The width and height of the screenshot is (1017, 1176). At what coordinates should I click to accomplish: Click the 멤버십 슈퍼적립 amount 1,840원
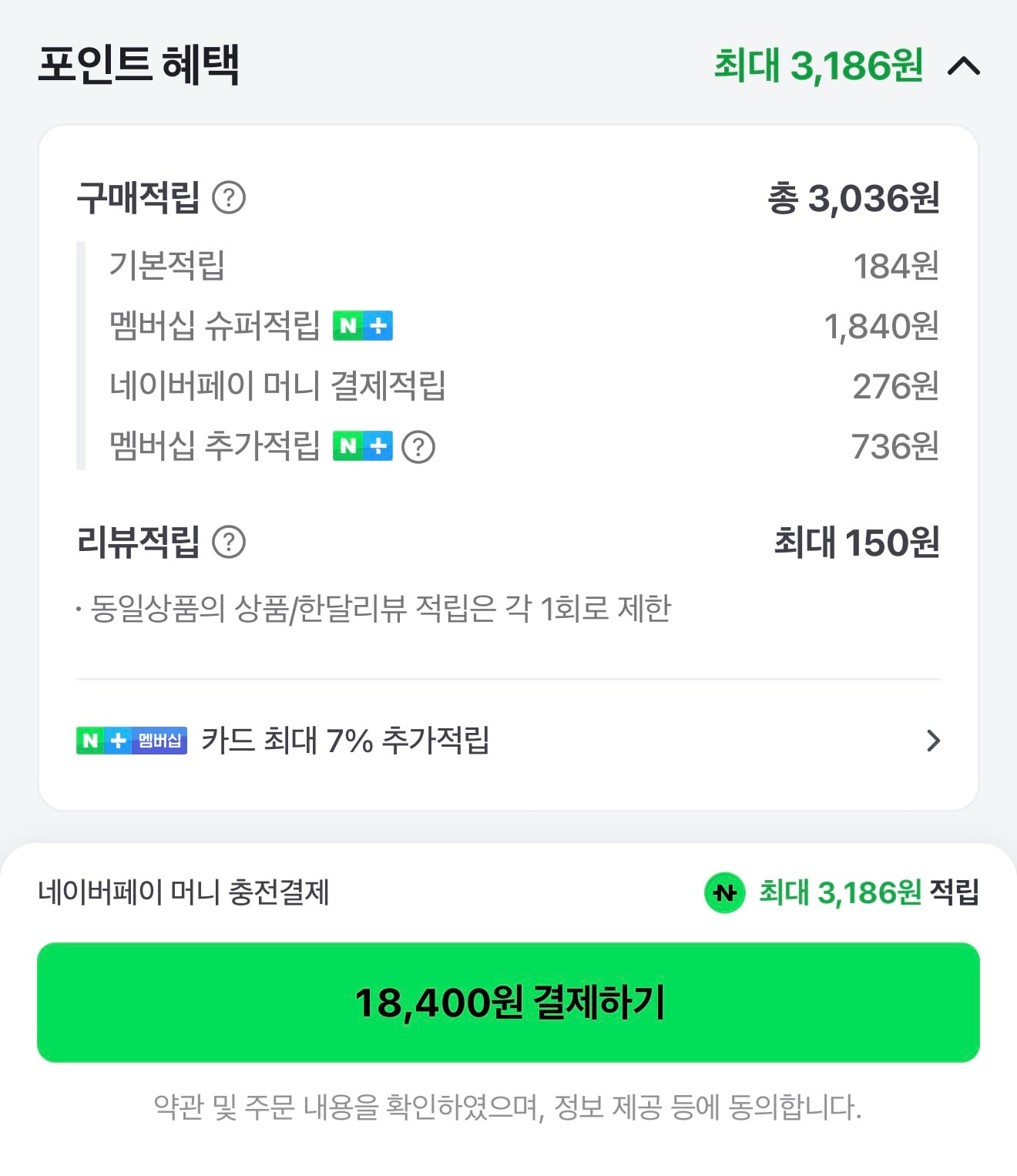tap(882, 325)
